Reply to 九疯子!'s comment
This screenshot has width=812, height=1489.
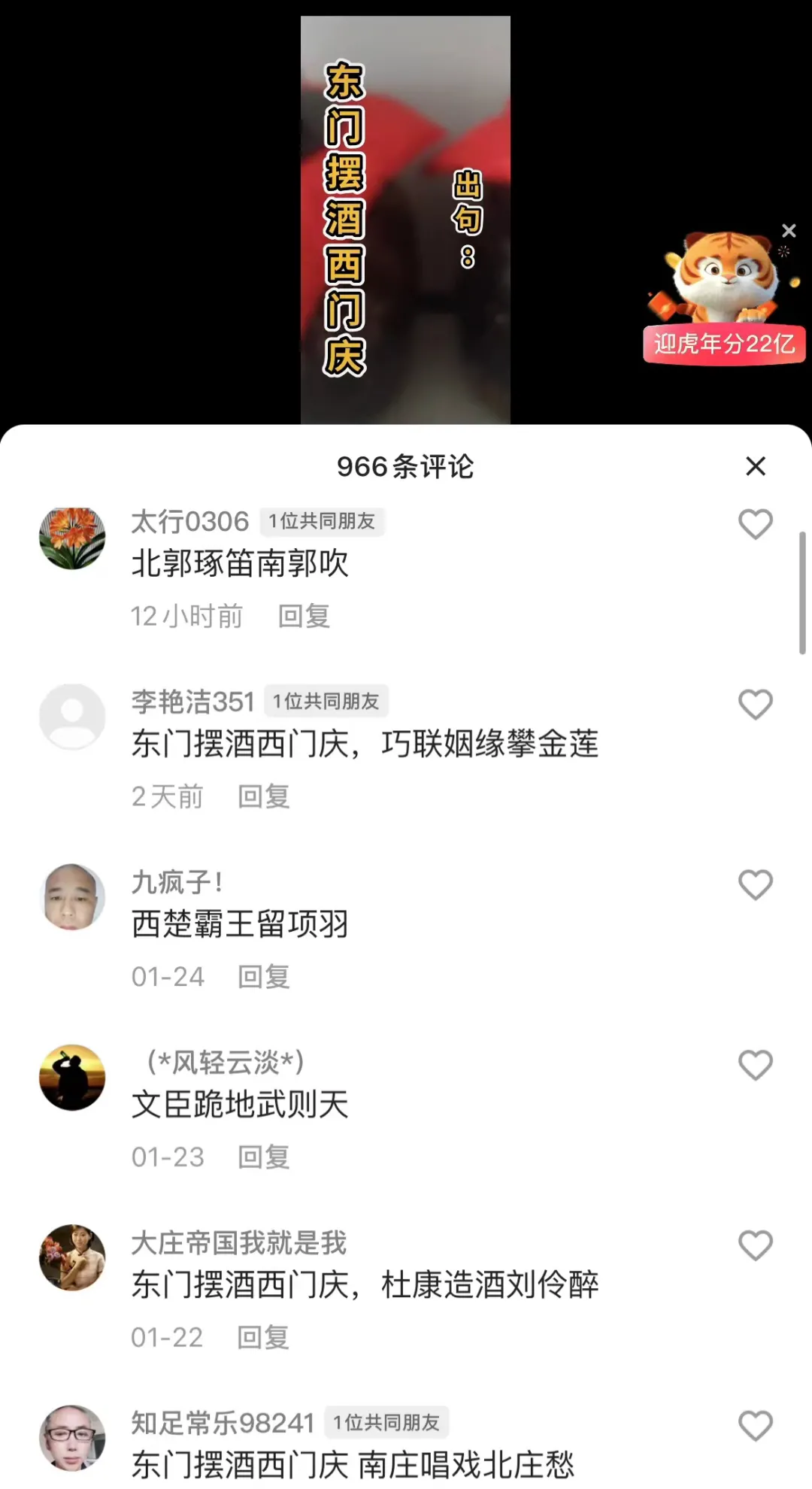click(263, 977)
